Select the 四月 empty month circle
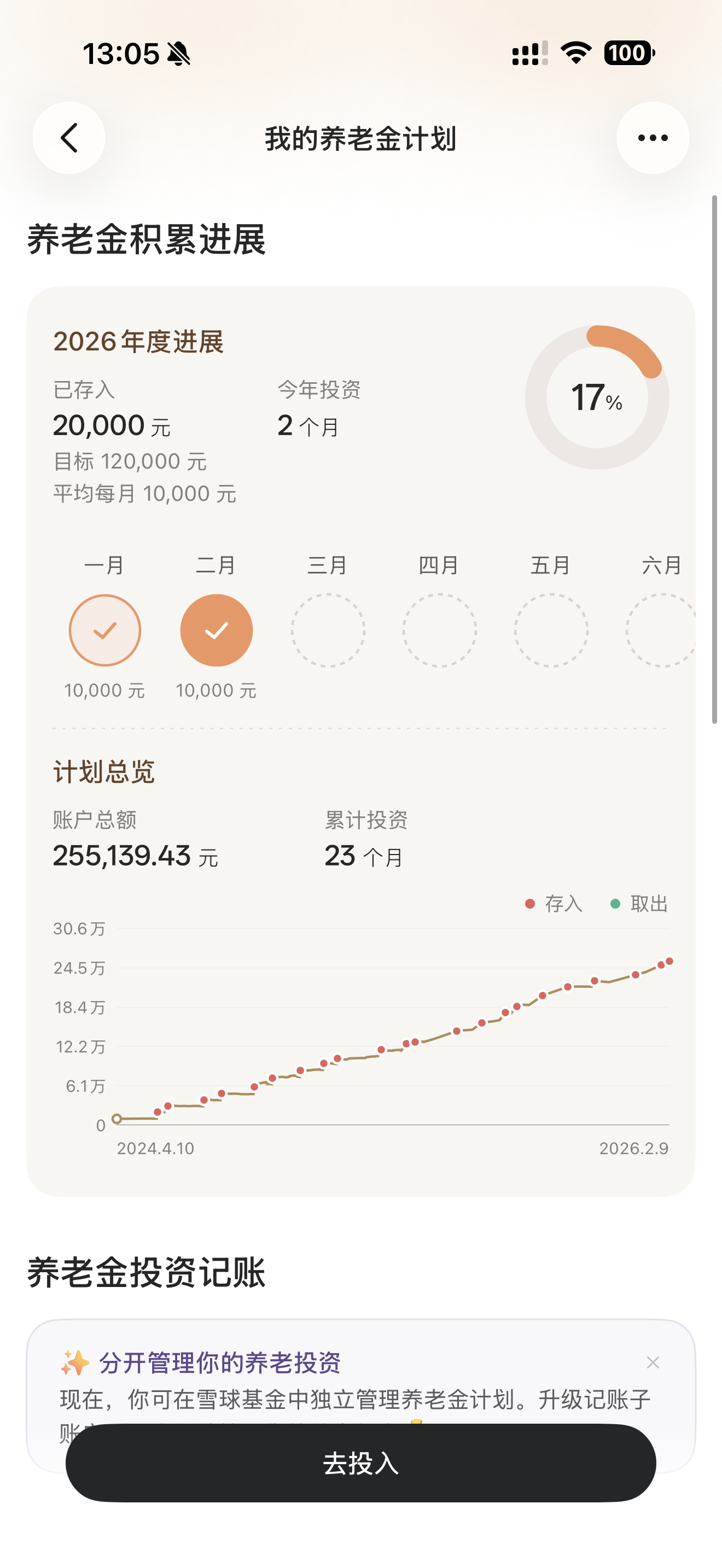Image resolution: width=722 pixels, height=1568 pixels. (440, 630)
